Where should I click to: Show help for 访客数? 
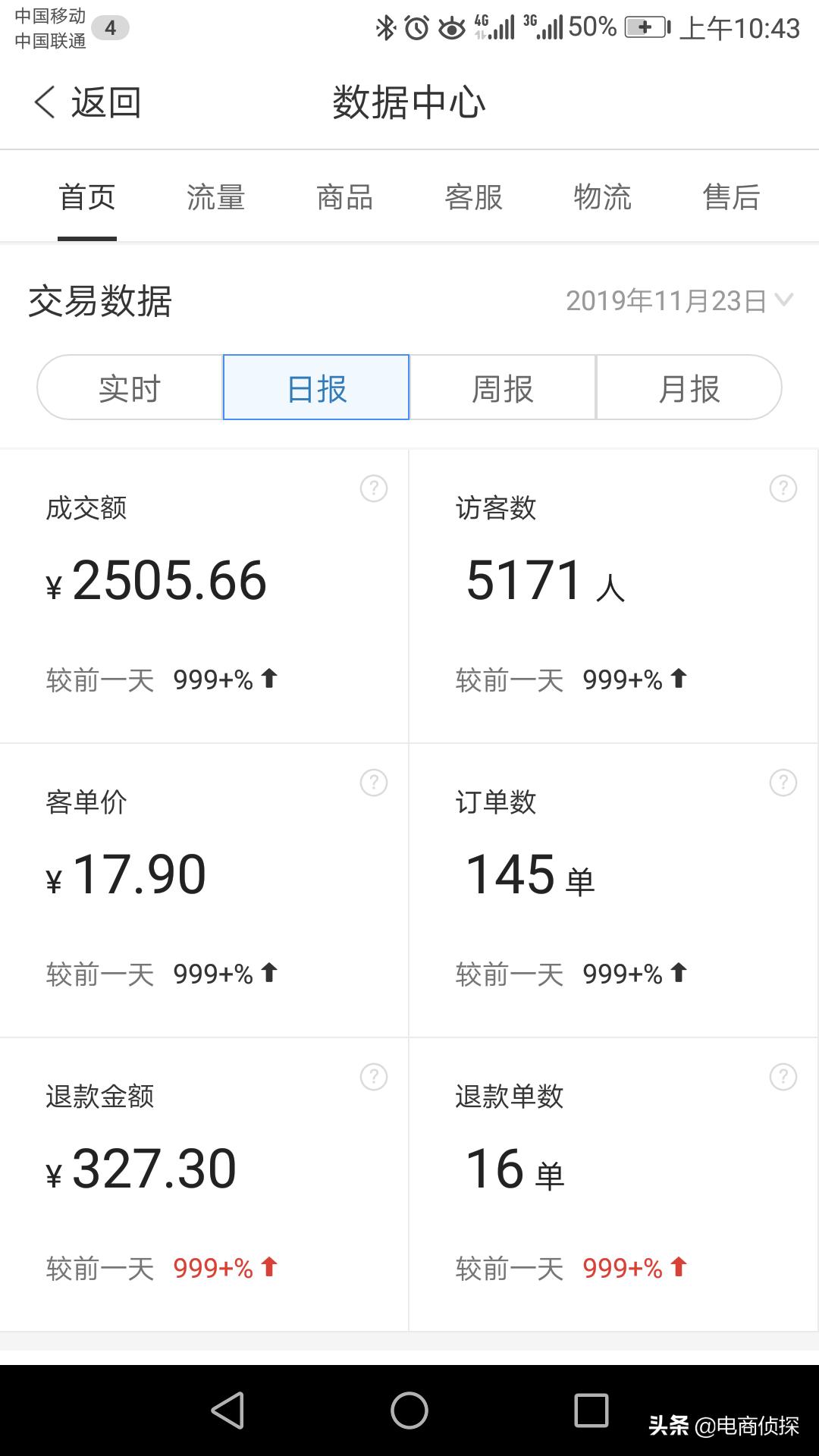(x=783, y=488)
